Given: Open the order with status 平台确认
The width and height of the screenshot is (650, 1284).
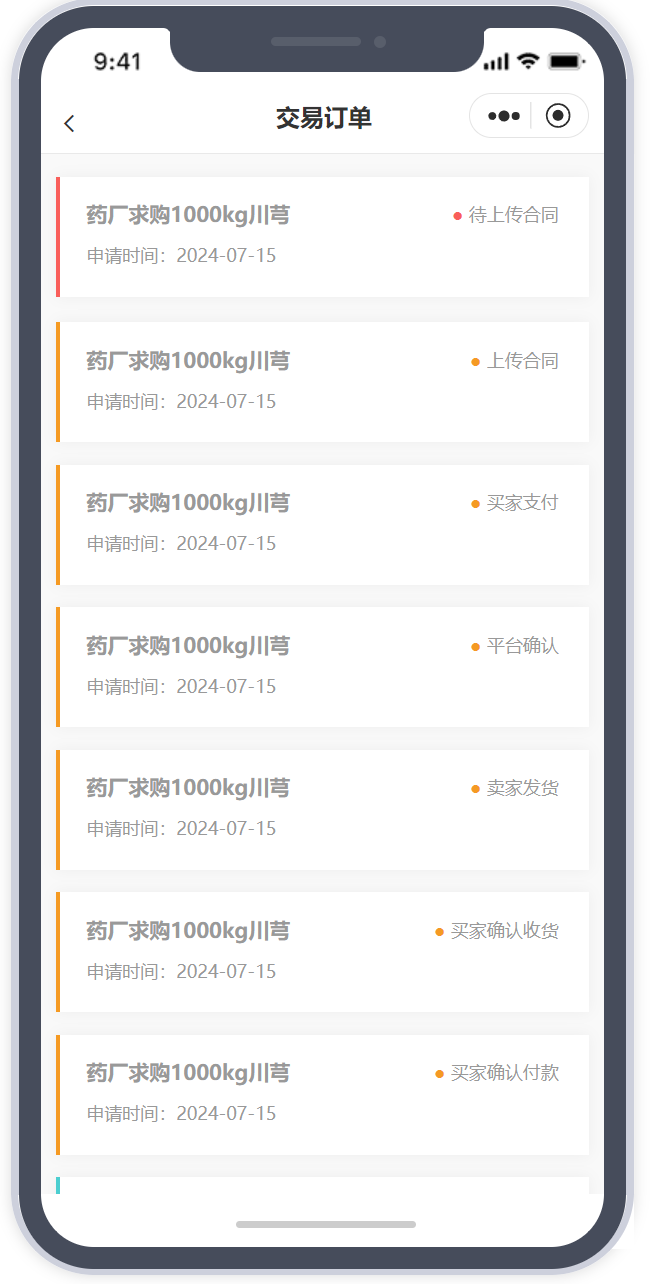Looking at the screenshot, I should (x=322, y=667).
